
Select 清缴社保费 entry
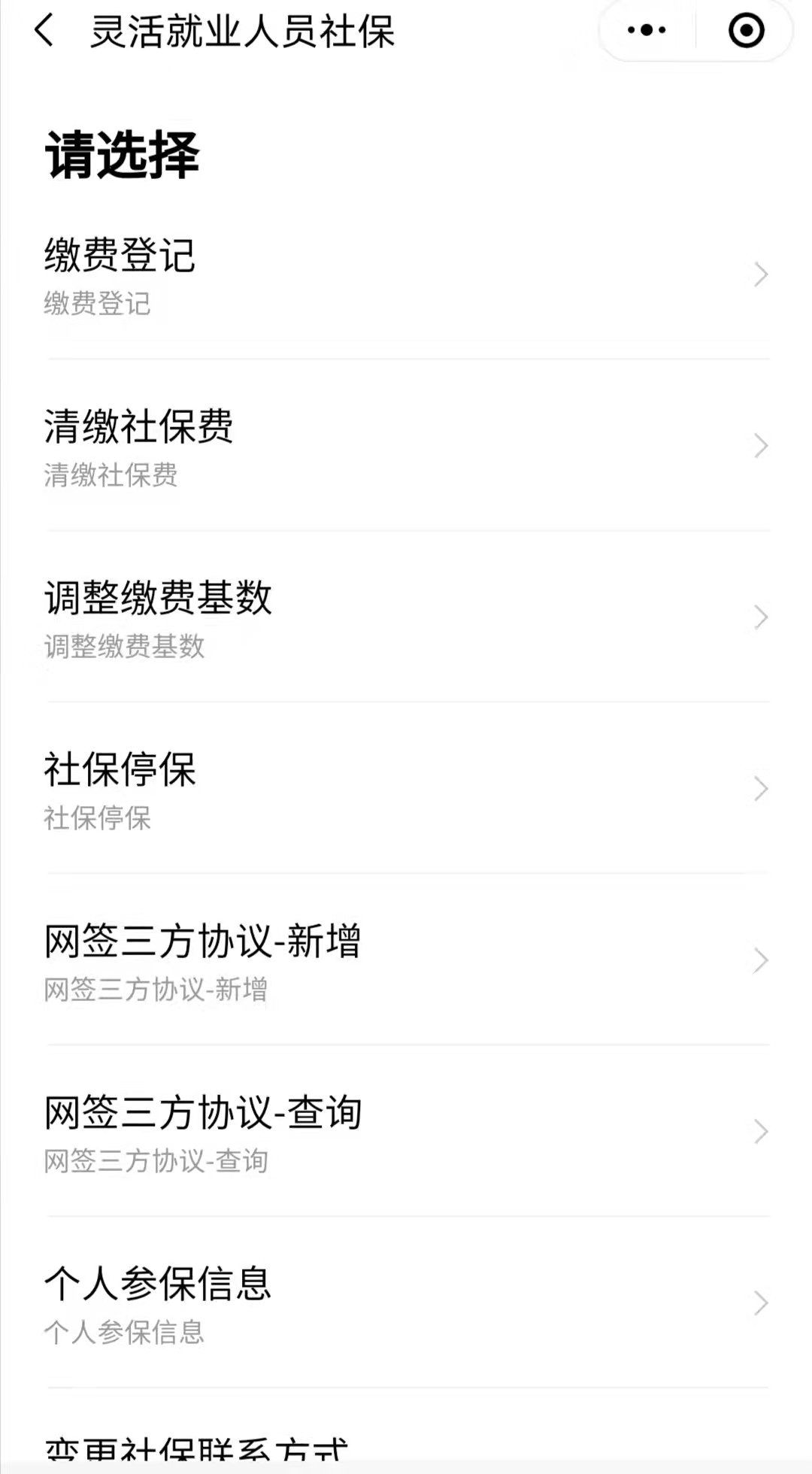tap(406, 446)
